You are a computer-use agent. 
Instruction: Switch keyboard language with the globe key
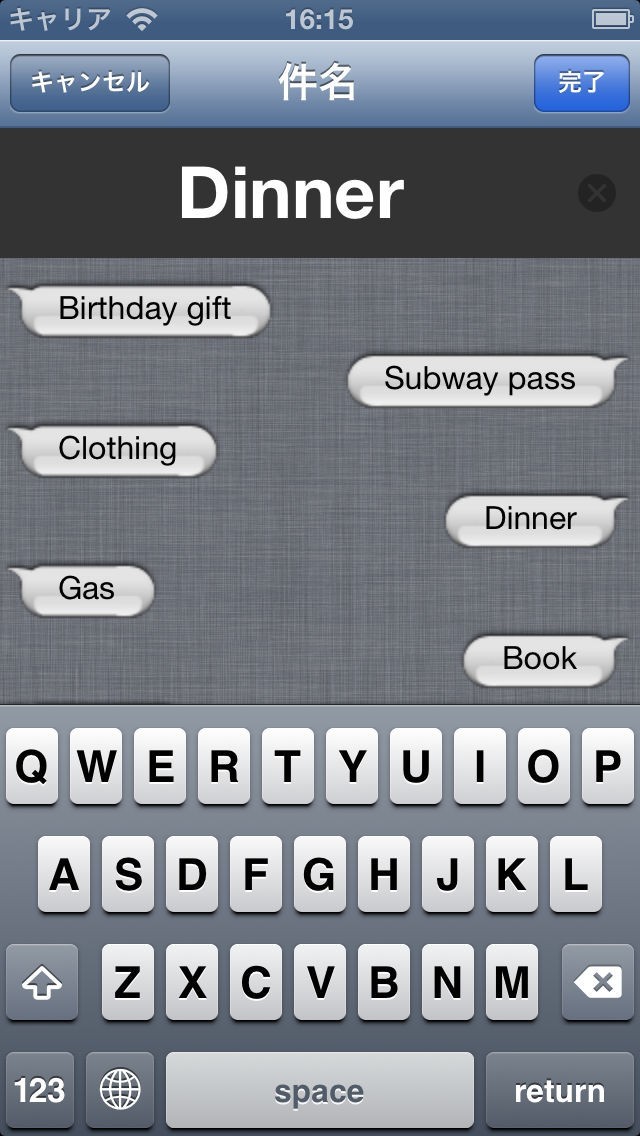pyautogui.click(x=120, y=1090)
